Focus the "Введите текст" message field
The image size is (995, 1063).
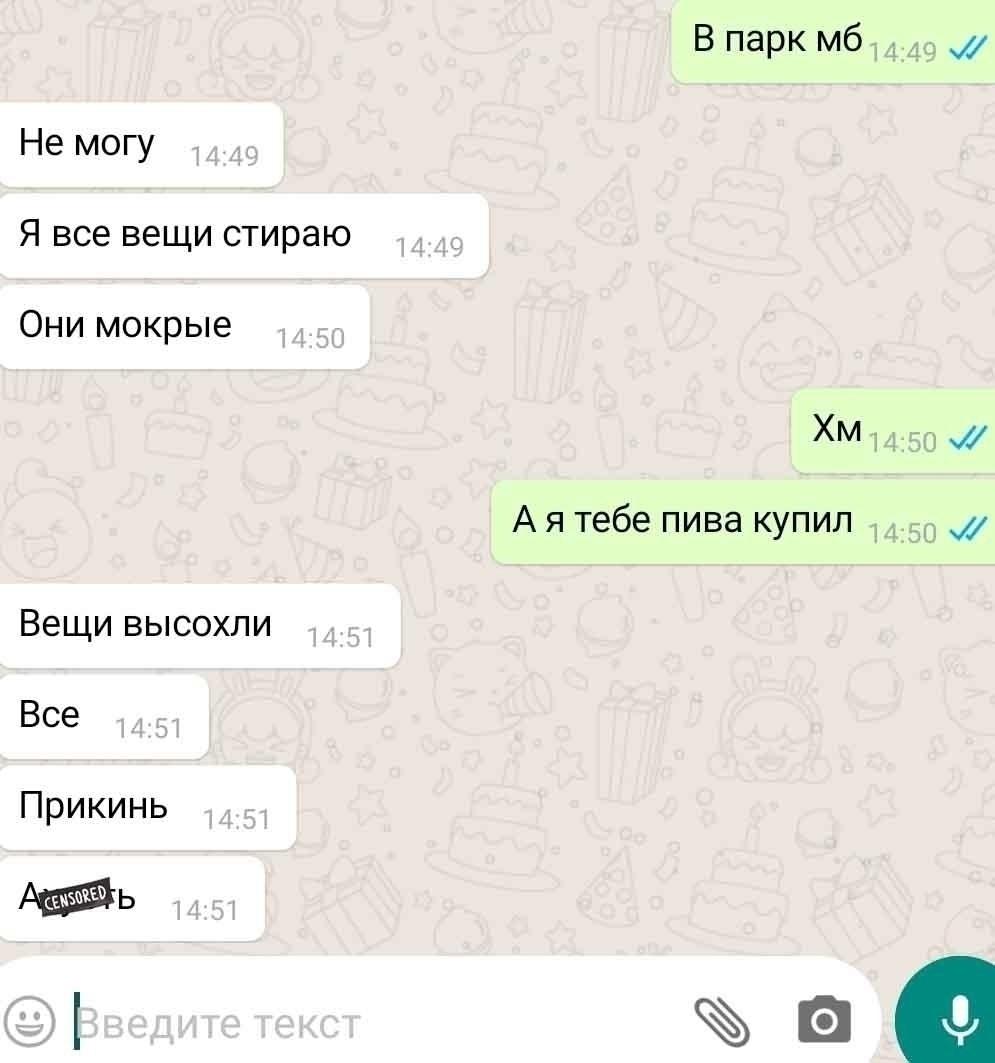(380, 1022)
